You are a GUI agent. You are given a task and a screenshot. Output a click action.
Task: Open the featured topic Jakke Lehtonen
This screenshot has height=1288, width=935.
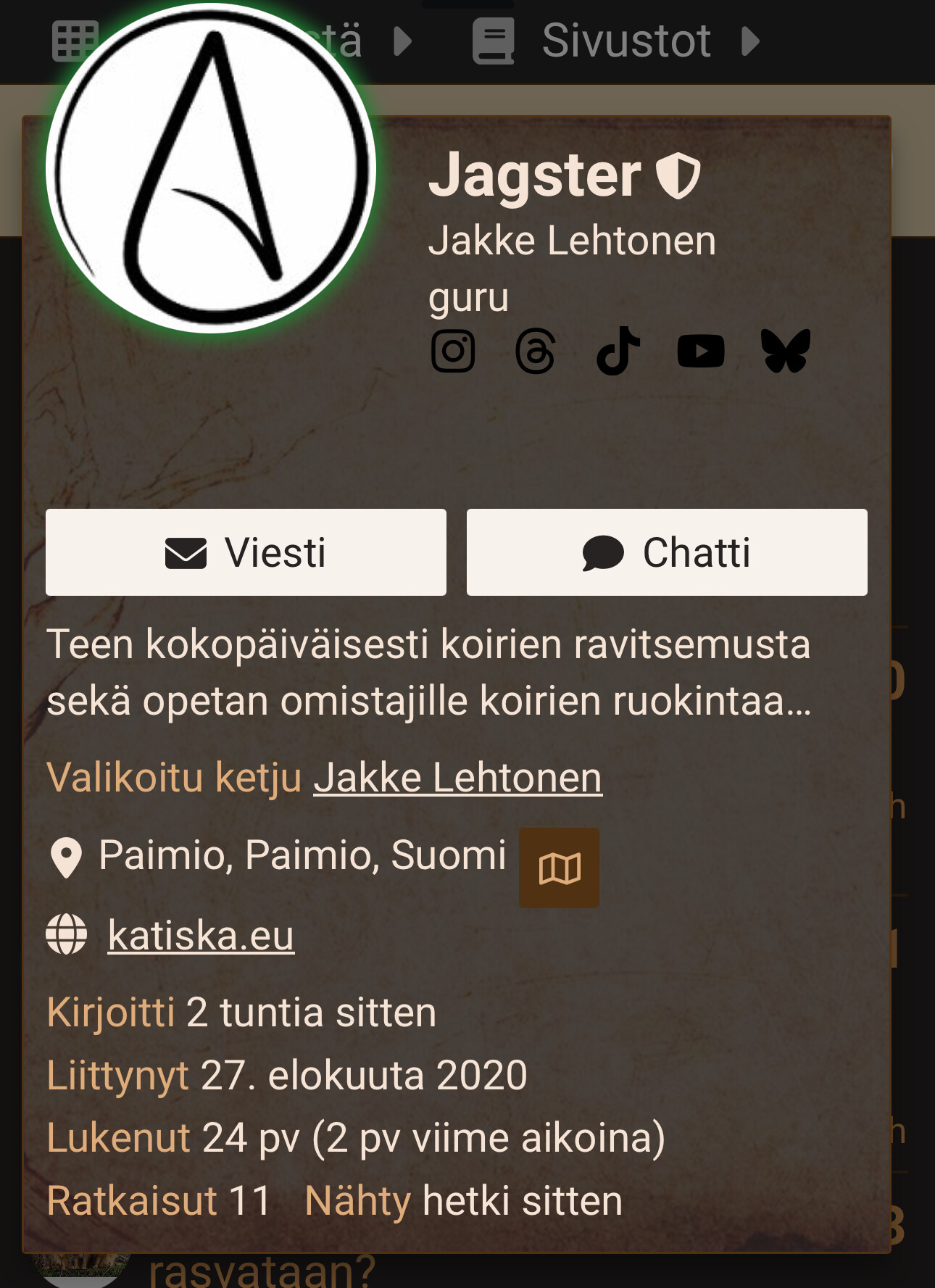457,778
